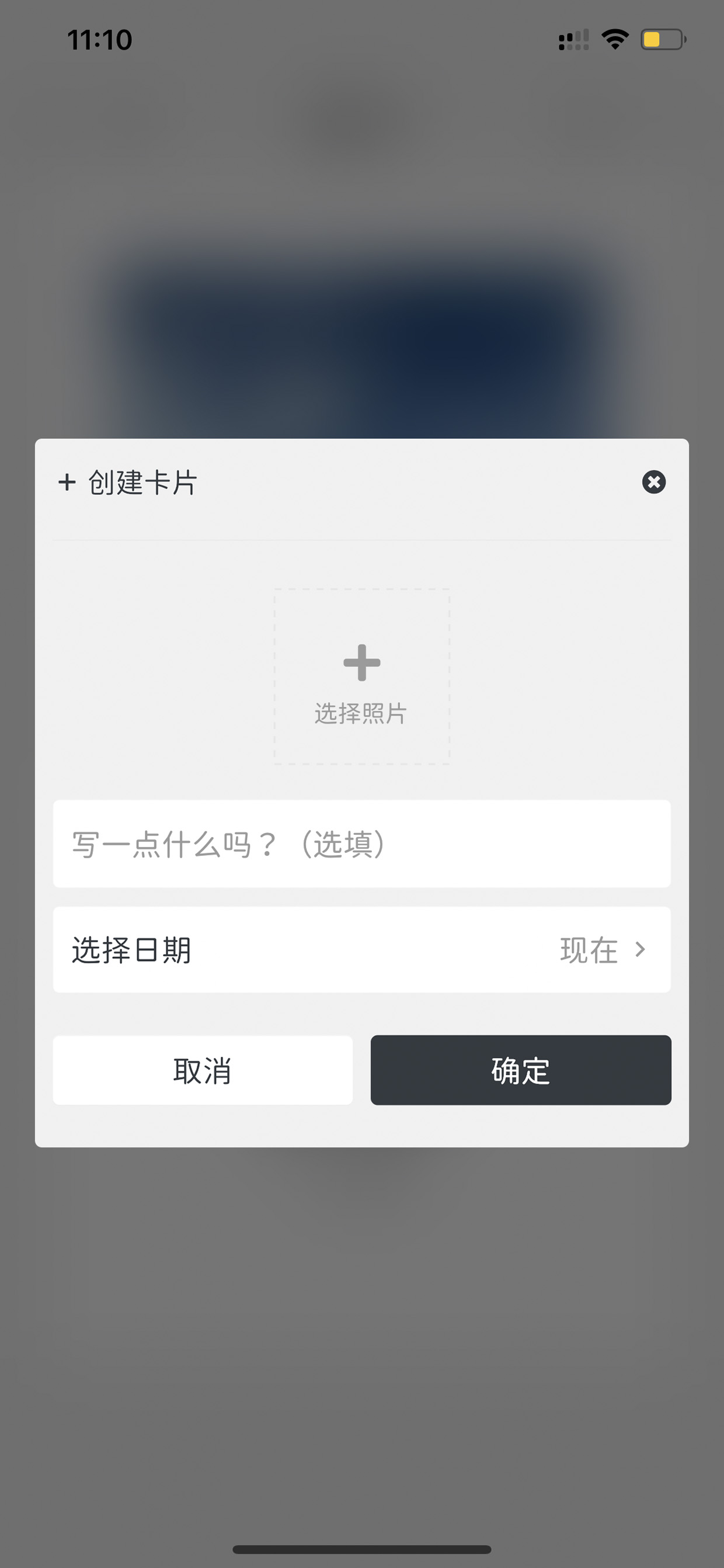Confirm with the 确定 button
The height and width of the screenshot is (1568, 724).
pyautogui.click(x=521, y=1070)
